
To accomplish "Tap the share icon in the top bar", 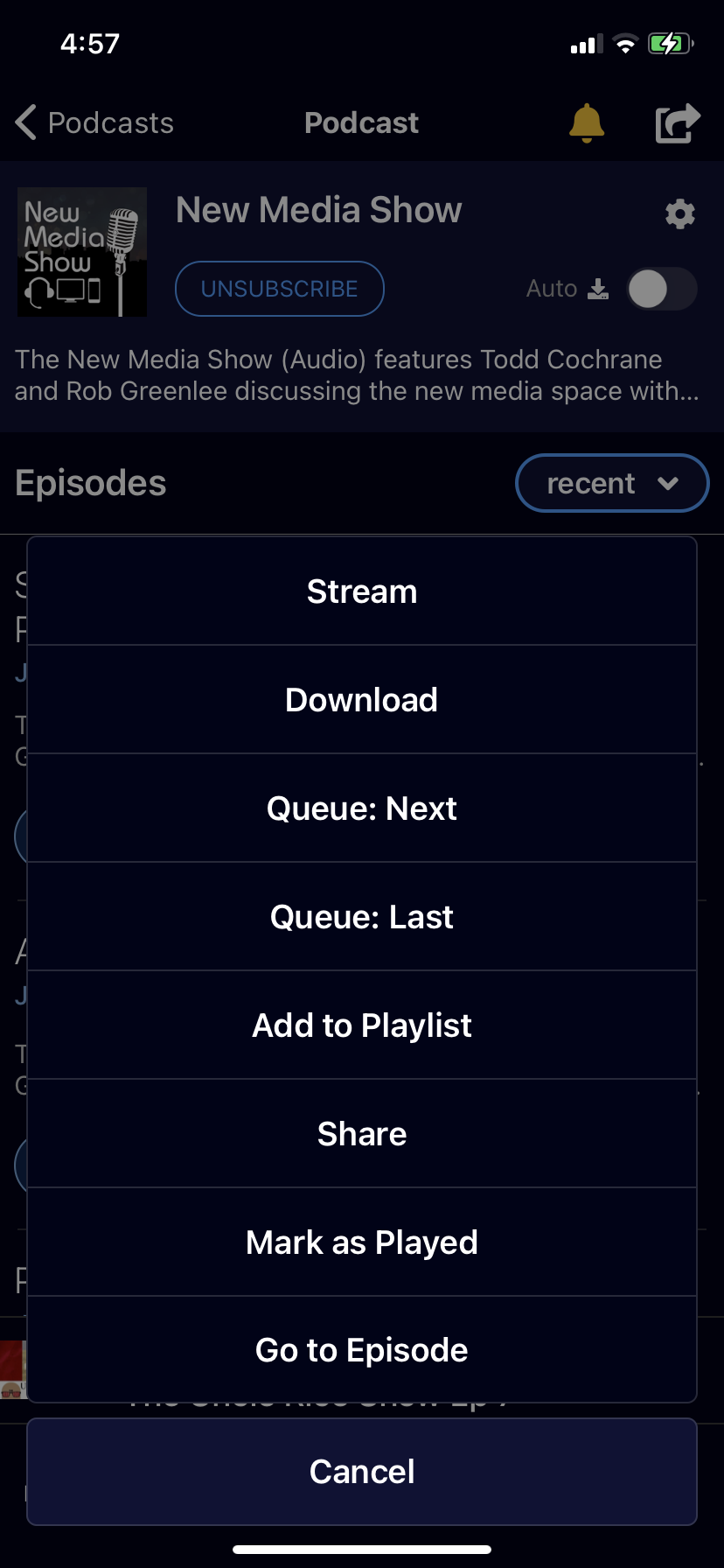I will [x=678, y=123].
